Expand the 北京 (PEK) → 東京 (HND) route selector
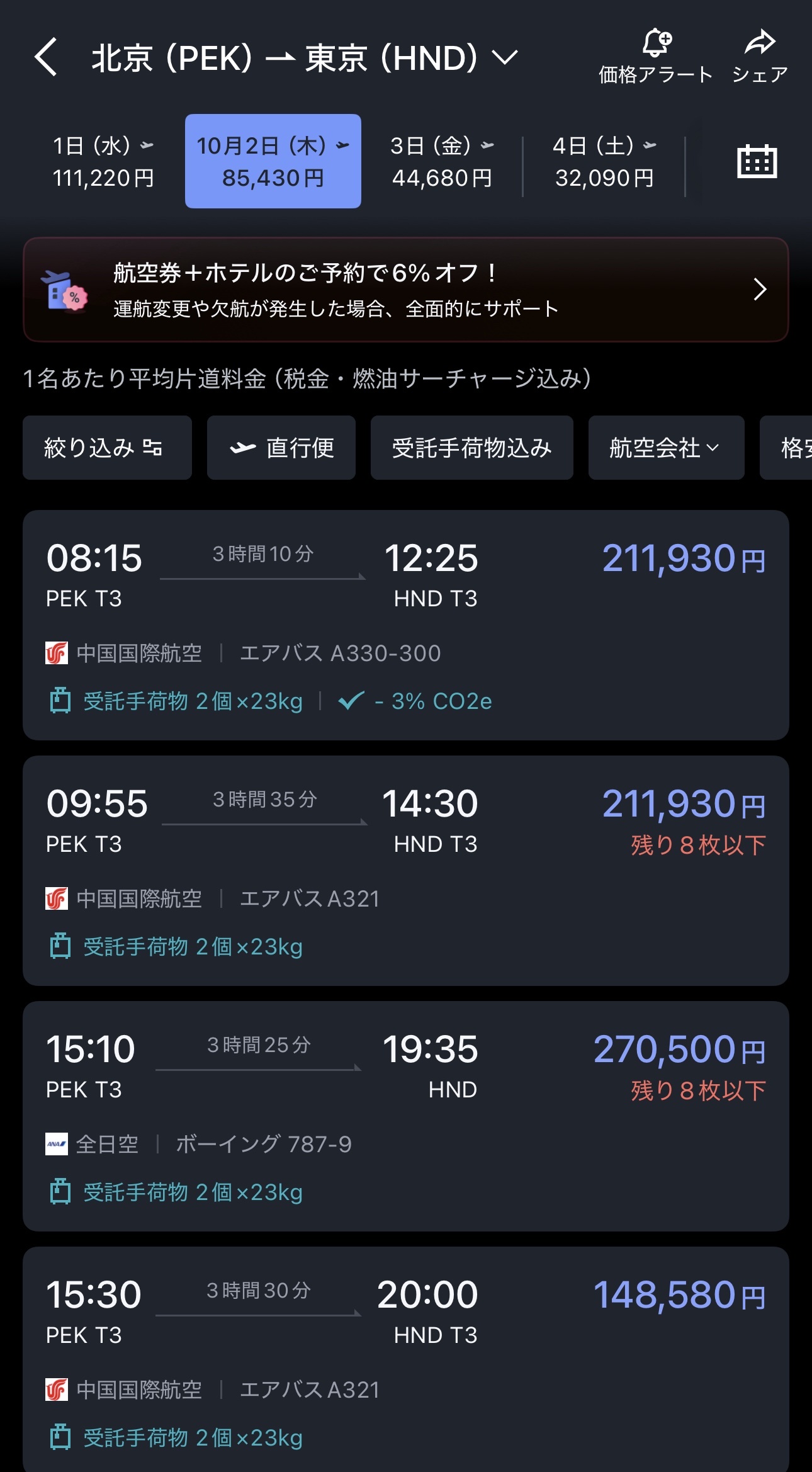812x1472 pixels. click(x=305, y=58)
